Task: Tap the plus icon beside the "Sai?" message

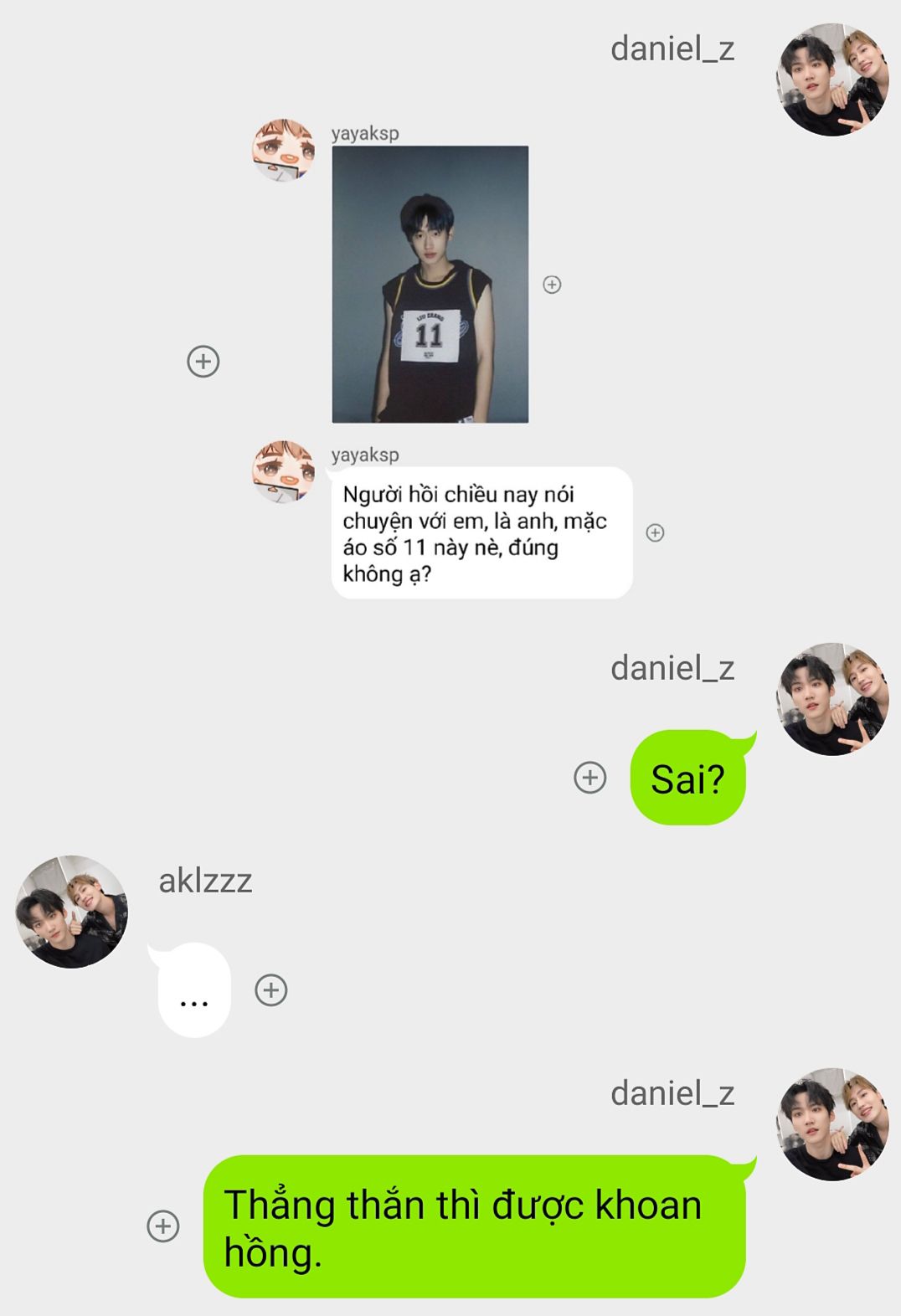Action: pyautogui.click(x=590, y=778)
